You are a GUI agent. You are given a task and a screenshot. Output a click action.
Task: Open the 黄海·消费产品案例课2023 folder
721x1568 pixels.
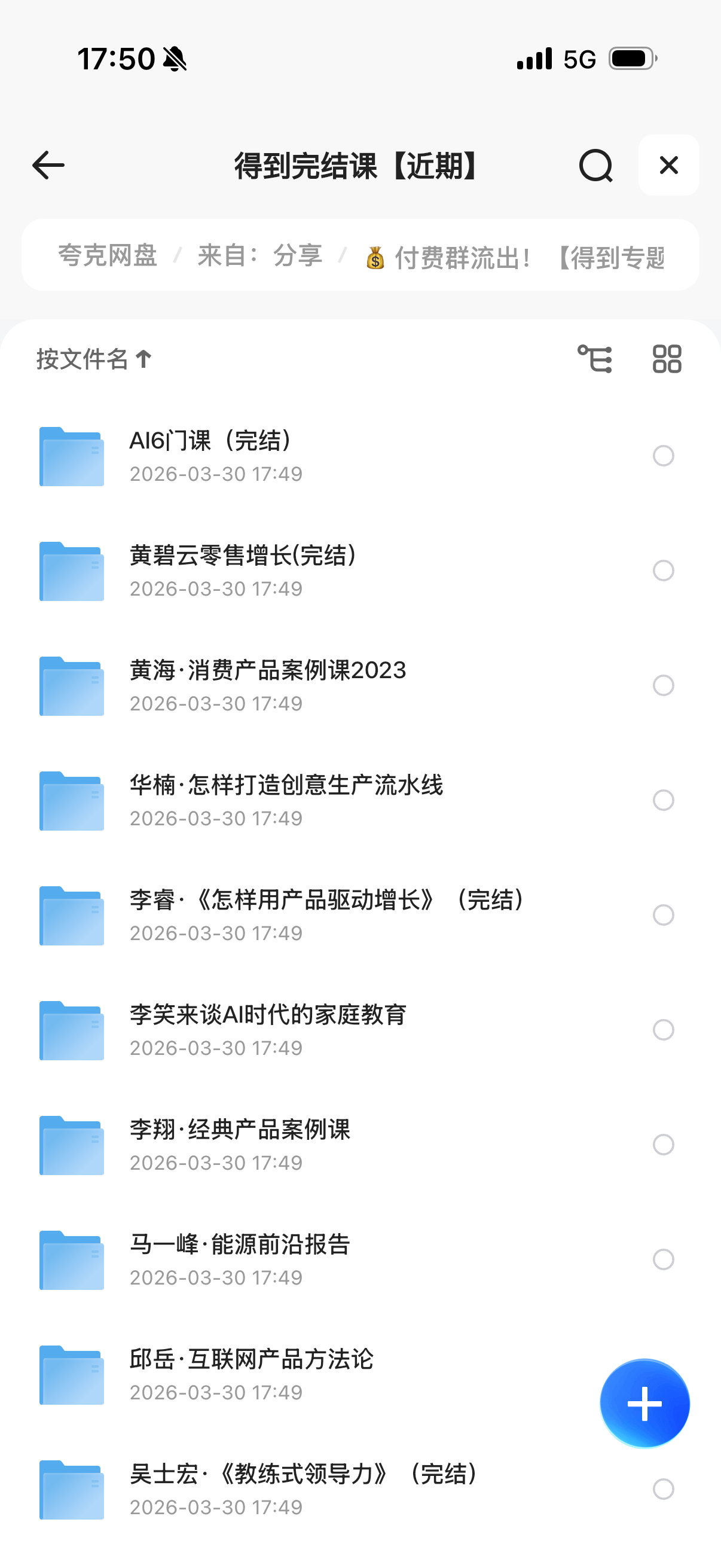point(268,670)
